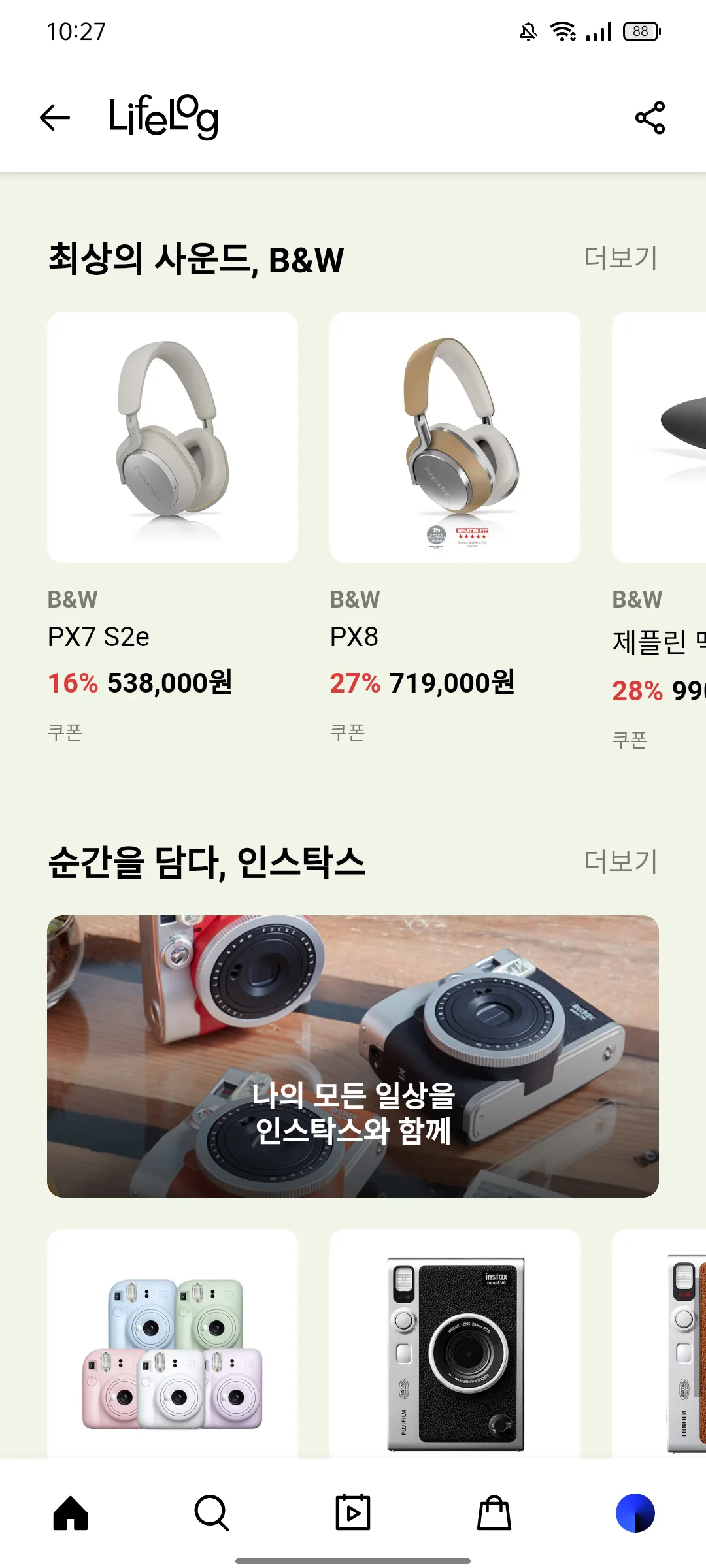Tap 더보기 next to 순간을 담다, 인스탁스
706x1568 pixels.
(x=620, y=862)
